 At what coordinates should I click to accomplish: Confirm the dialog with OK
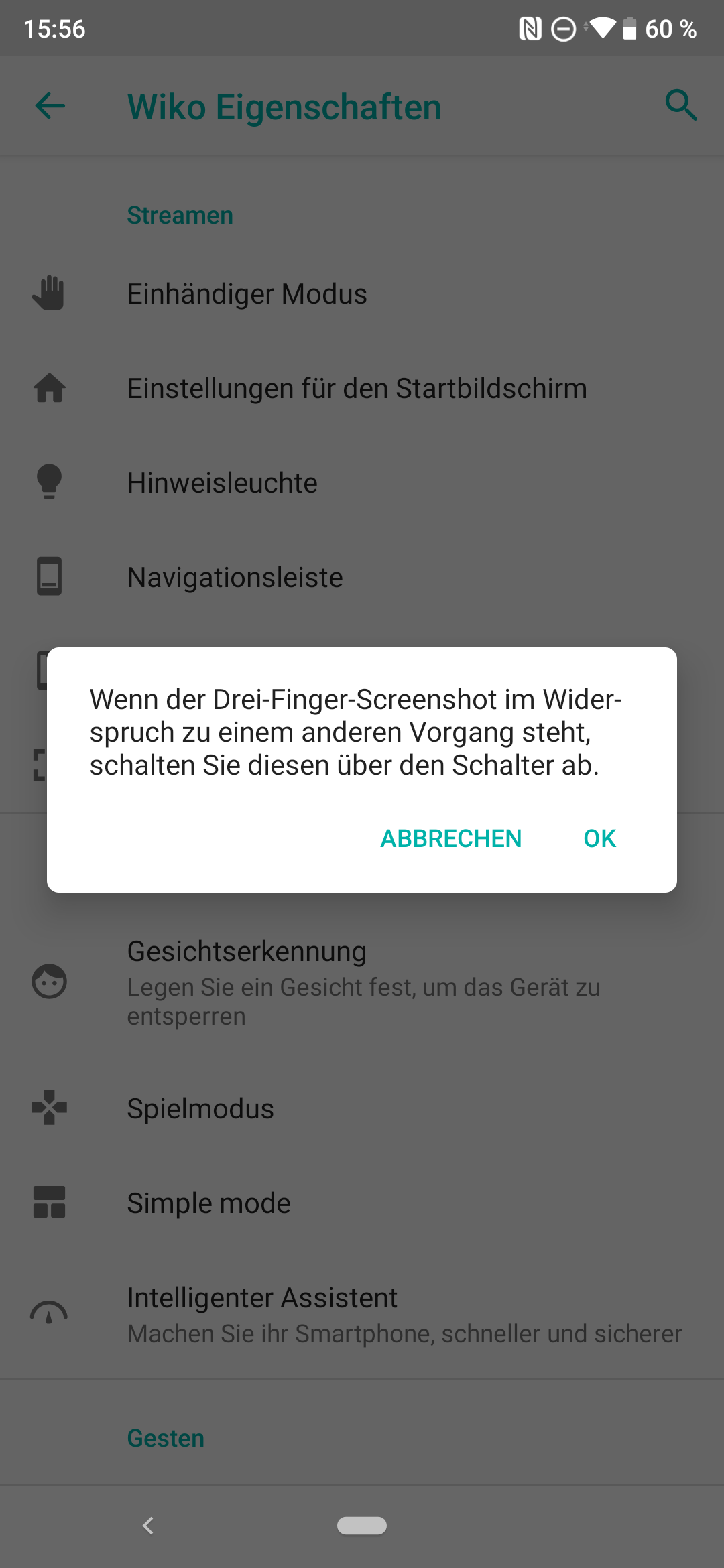click(599, 838)
